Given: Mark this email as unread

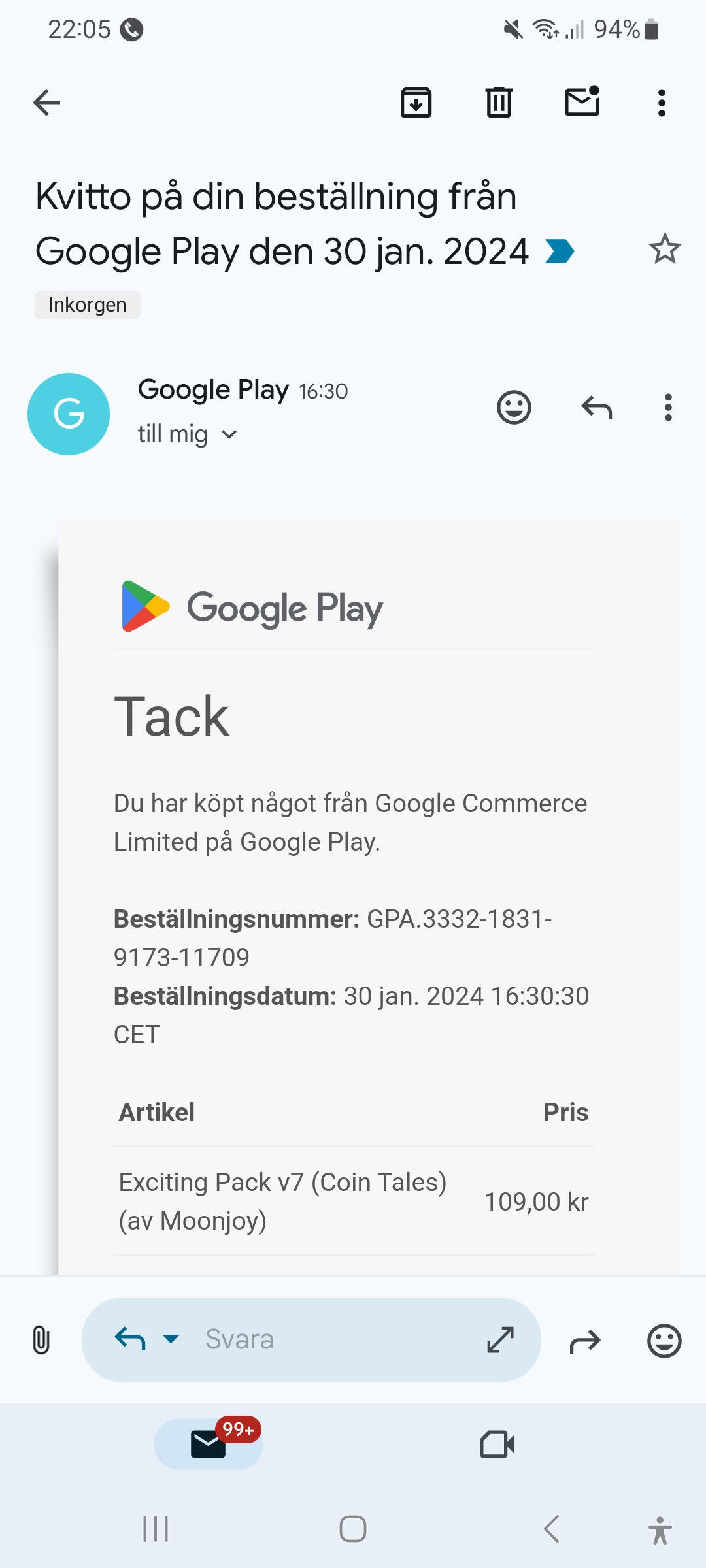Looking at the screenshot, I should [x=582, y=102].
